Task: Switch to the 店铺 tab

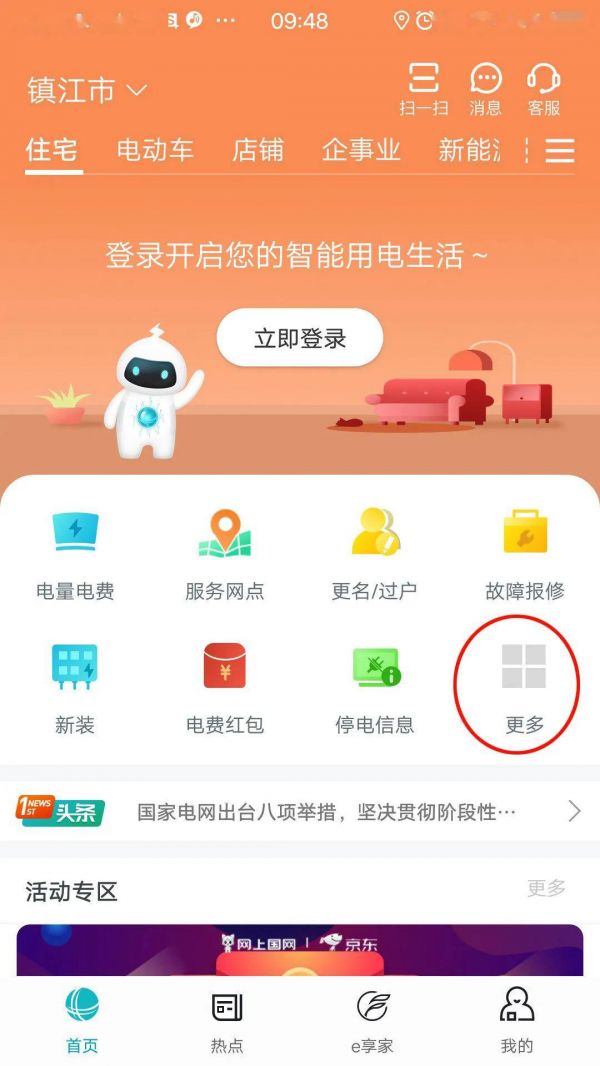Action: 258,150
